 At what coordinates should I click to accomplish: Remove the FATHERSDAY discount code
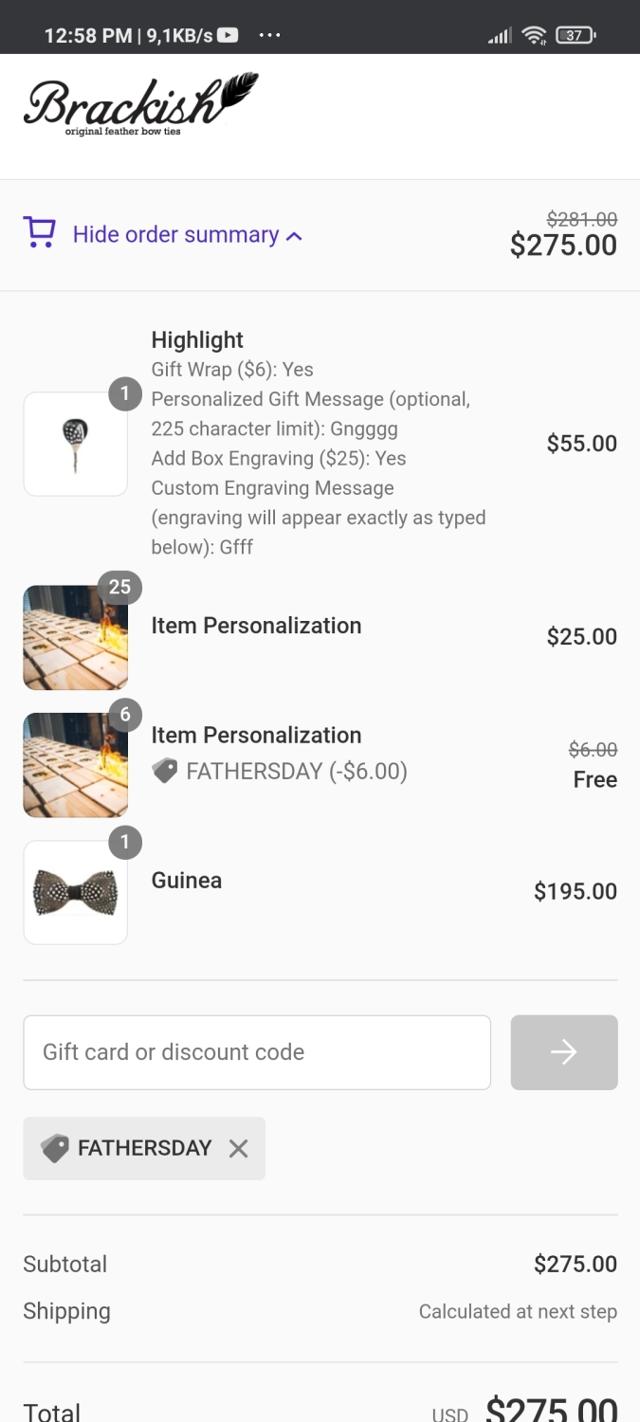pos(238,1148)
